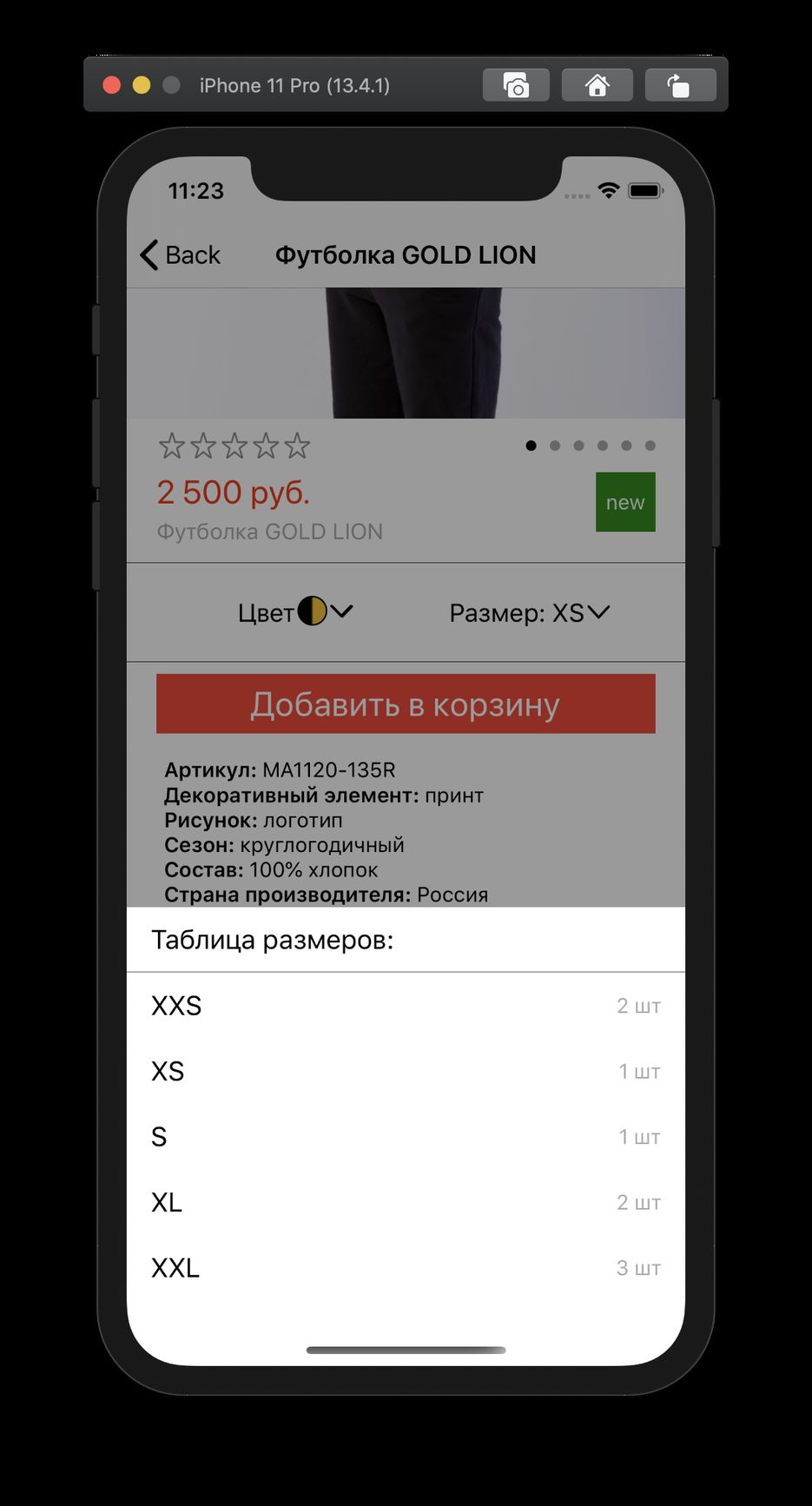The width and height of the screenshot is (812, 1506).
Task: Expand the Цвет color dropdown
Action: [x=295, y=612]
